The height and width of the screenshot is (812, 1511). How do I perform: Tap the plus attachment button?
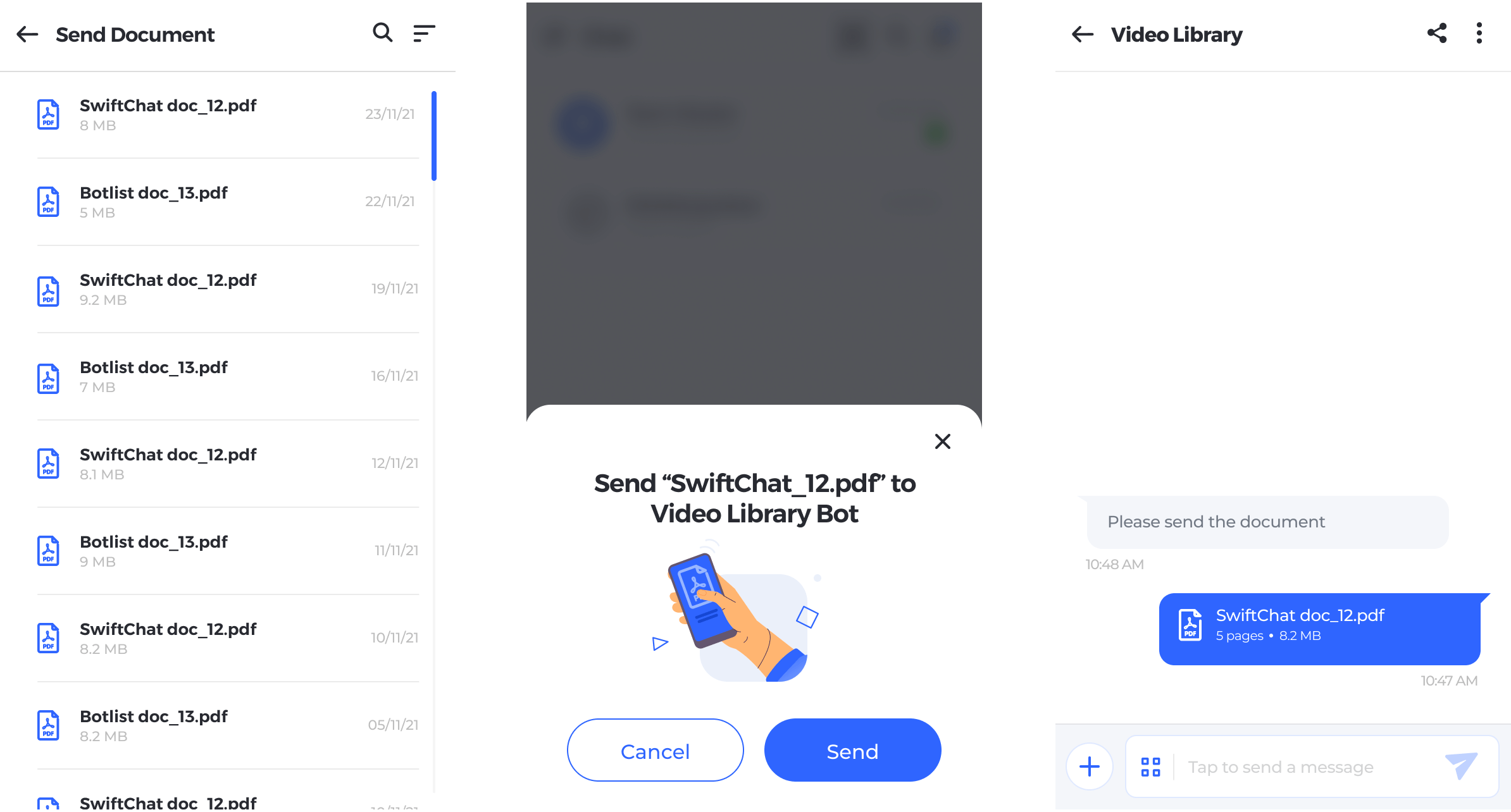(x=1089, y=766)
